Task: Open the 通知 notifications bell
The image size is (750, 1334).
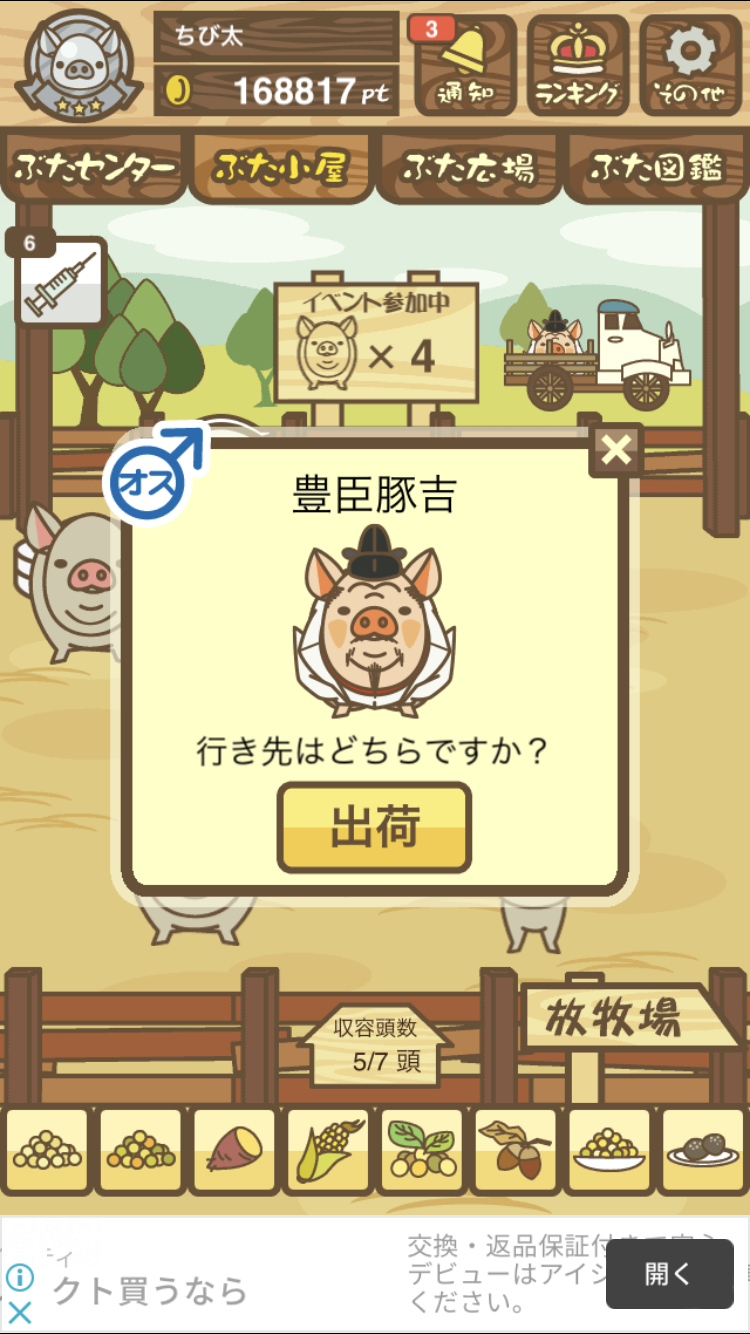Action: (x=465, y=65)
